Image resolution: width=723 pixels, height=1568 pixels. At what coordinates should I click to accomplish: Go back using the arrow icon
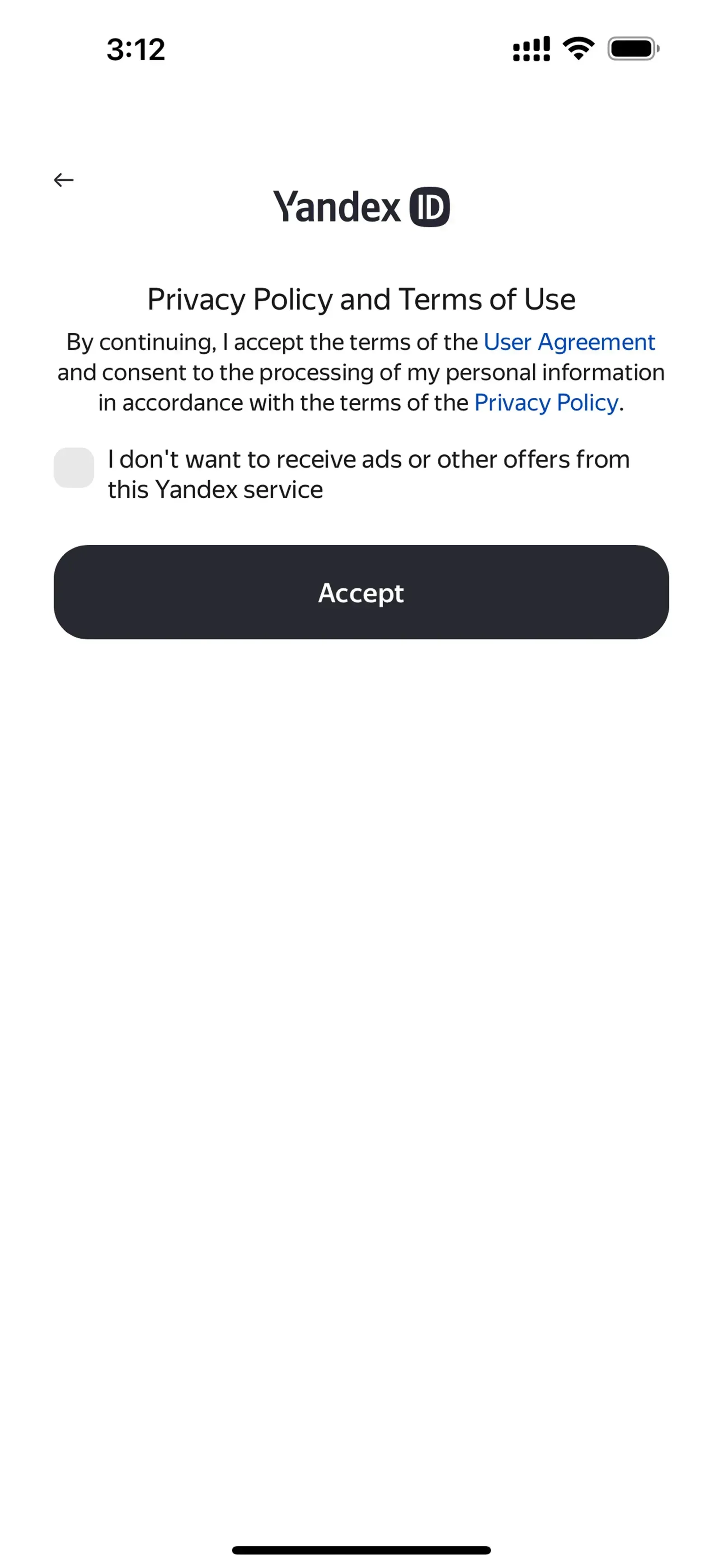(64, 180)
